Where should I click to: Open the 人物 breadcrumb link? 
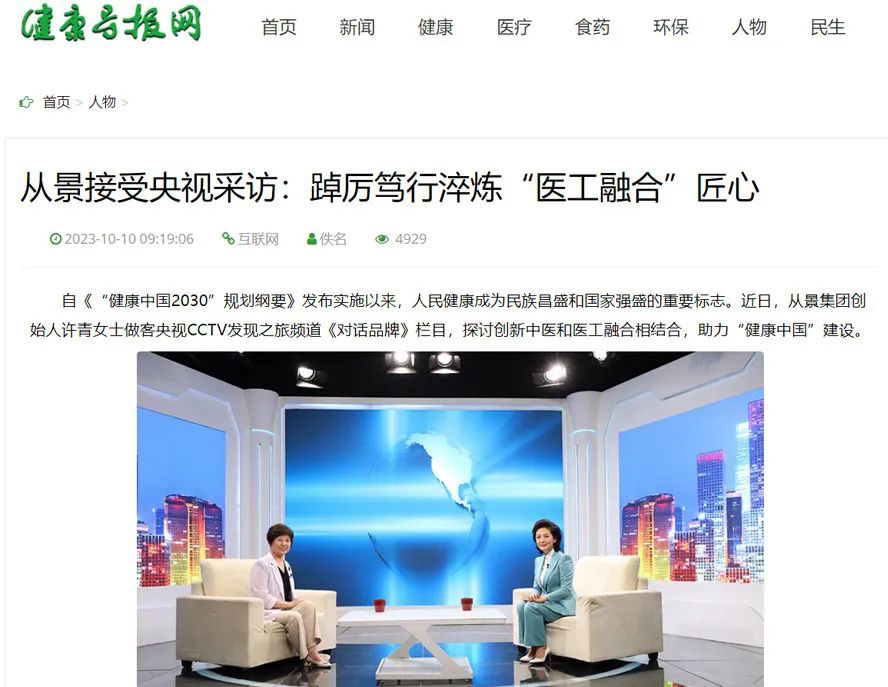pyautogui.click(x=102, y=102)
